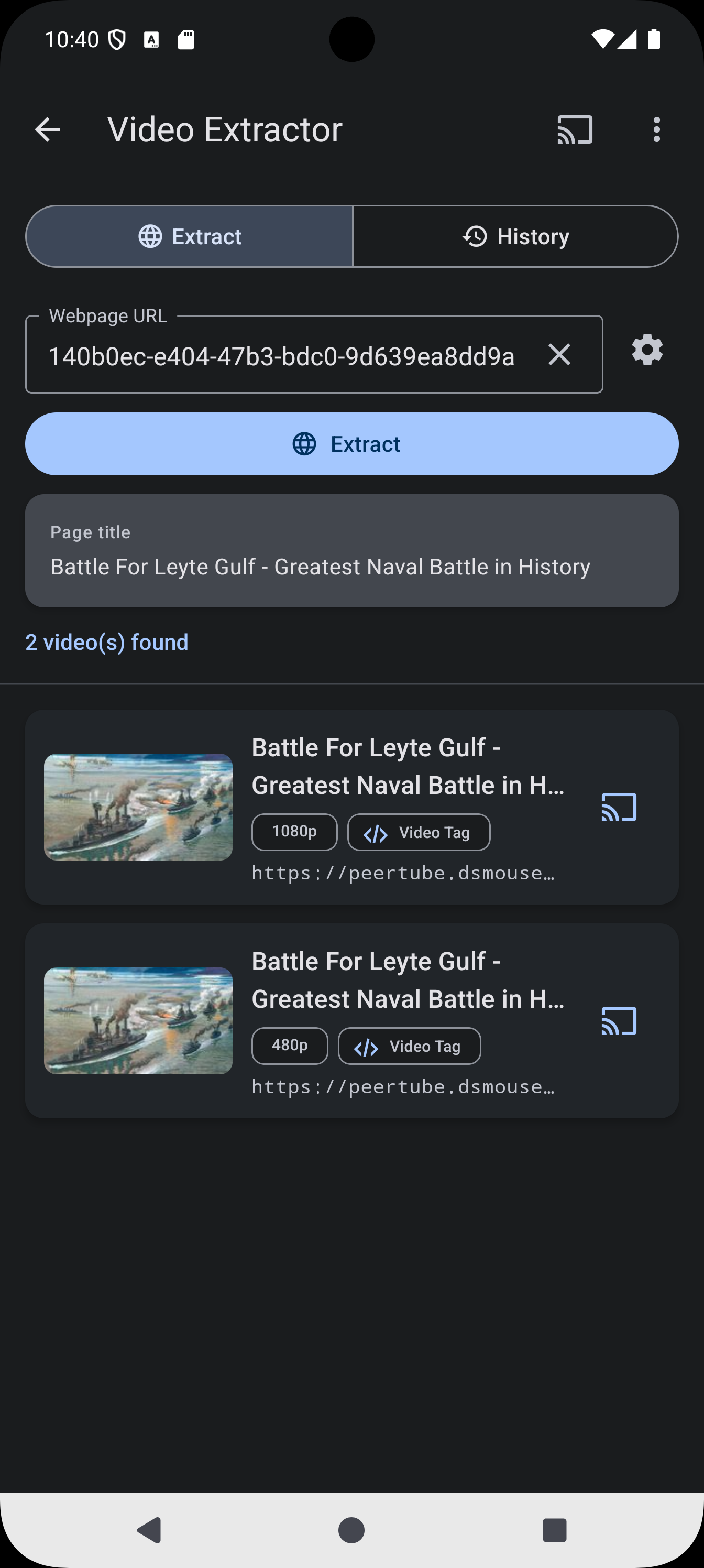Open the cast icon in the app bar
The image size is (704, 1568).
click(575, 129)
